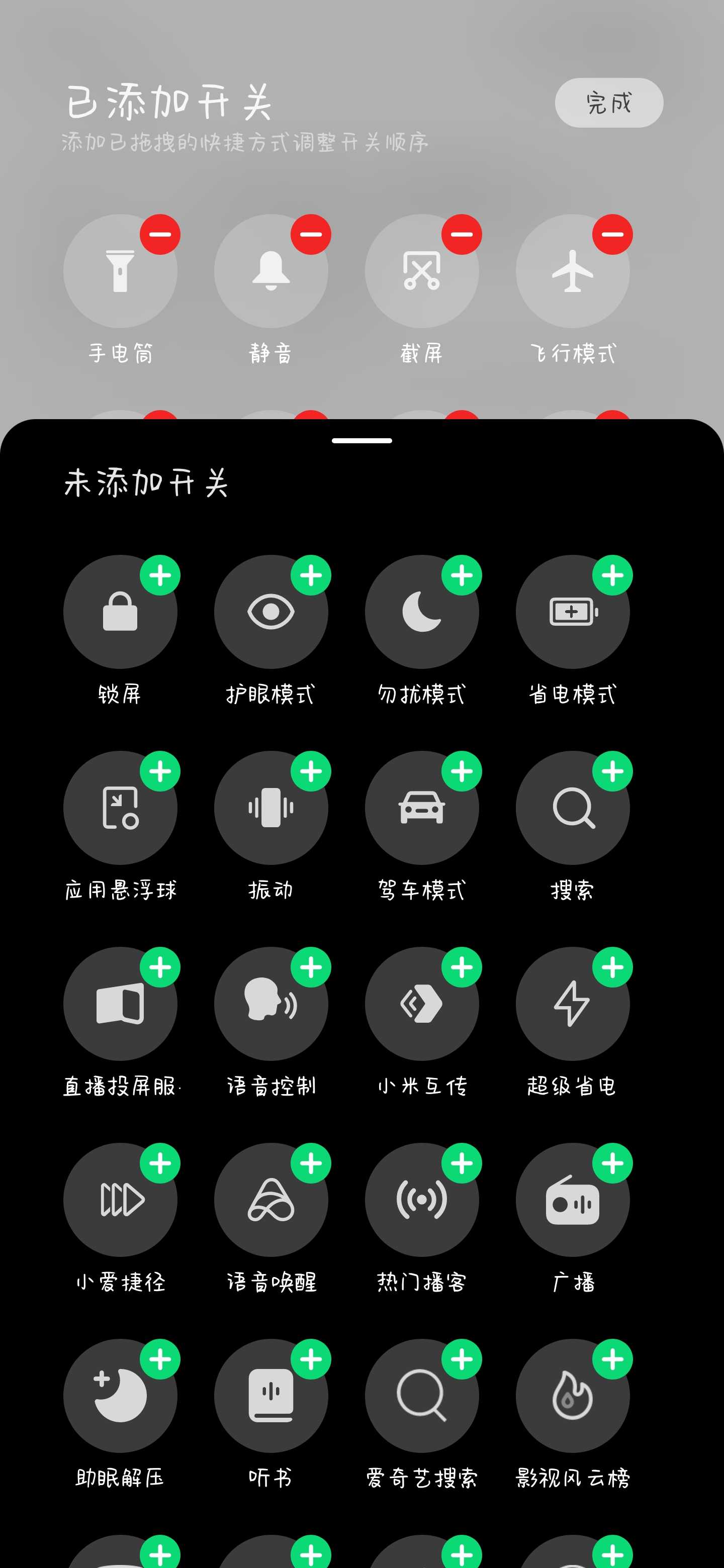Tap 完成 to finish editing

tap(608, 102)
